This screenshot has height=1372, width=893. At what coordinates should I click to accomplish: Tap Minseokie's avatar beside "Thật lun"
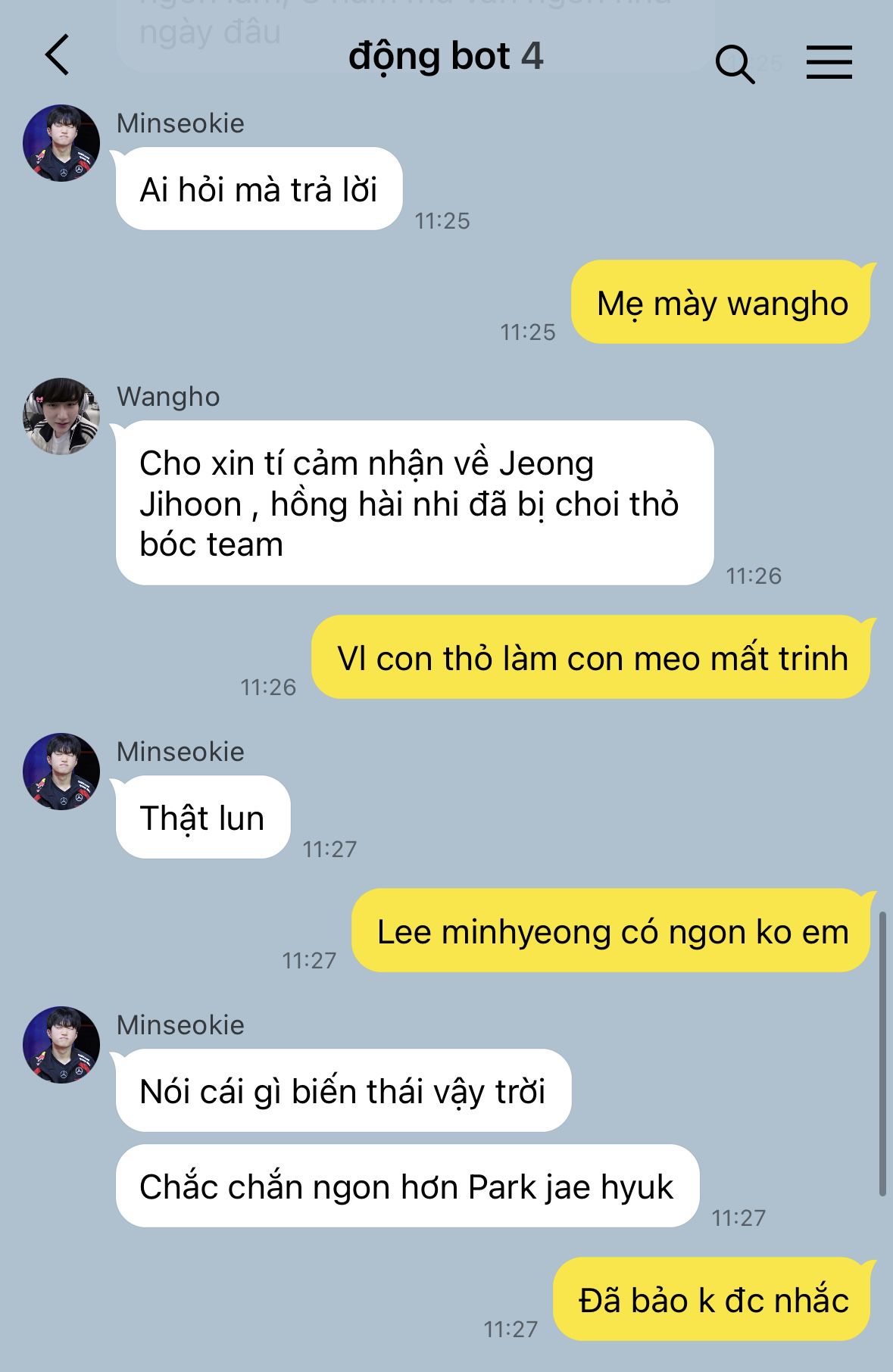click(x=61, y=771)
